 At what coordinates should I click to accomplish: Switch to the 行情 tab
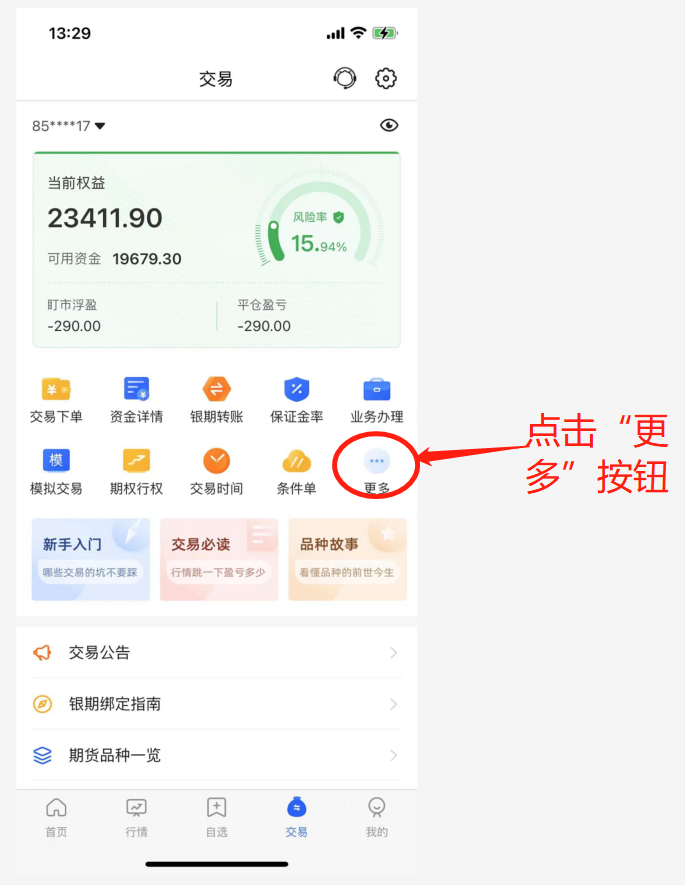point(136,817)
